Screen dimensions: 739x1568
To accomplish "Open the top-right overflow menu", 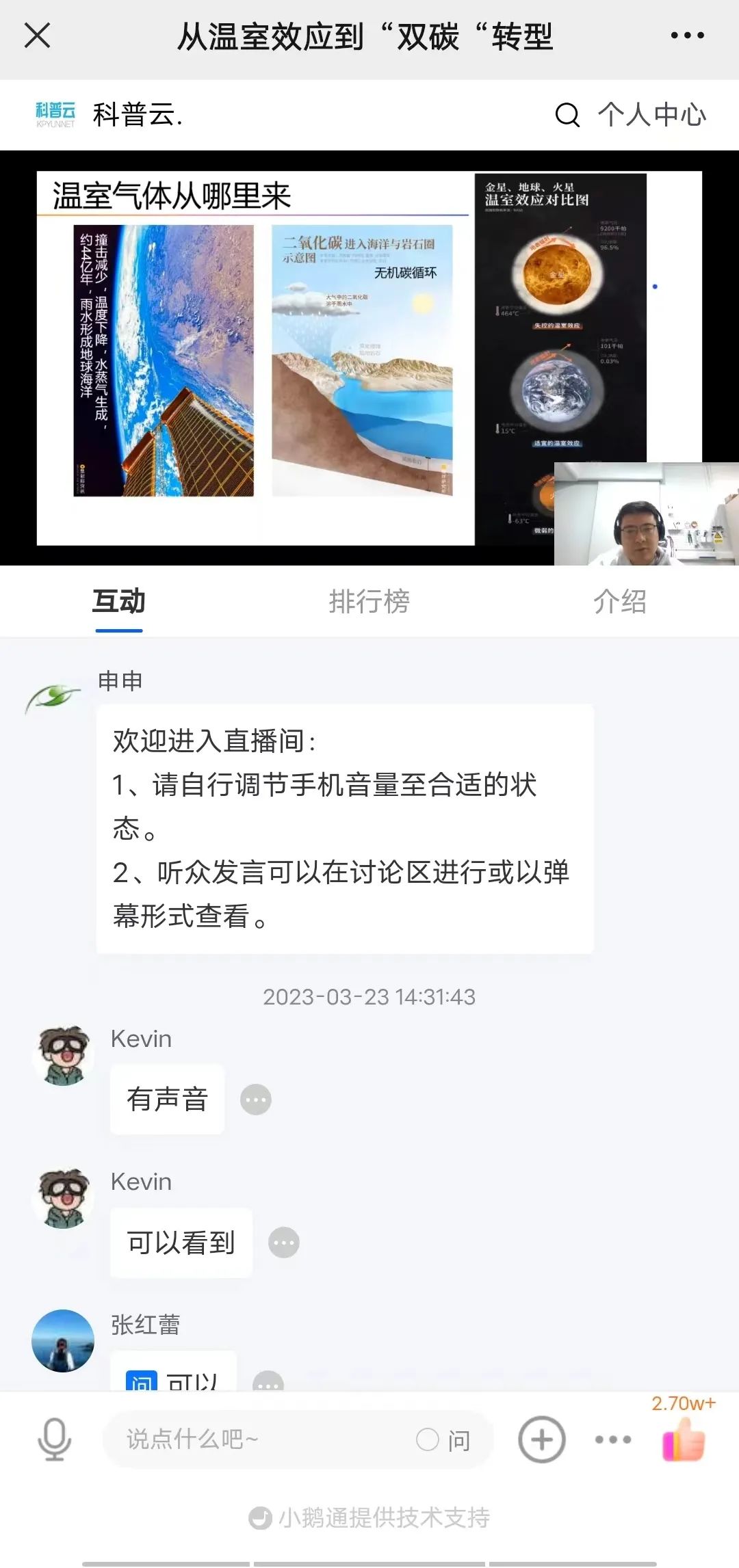I will (x=687, y=36).
